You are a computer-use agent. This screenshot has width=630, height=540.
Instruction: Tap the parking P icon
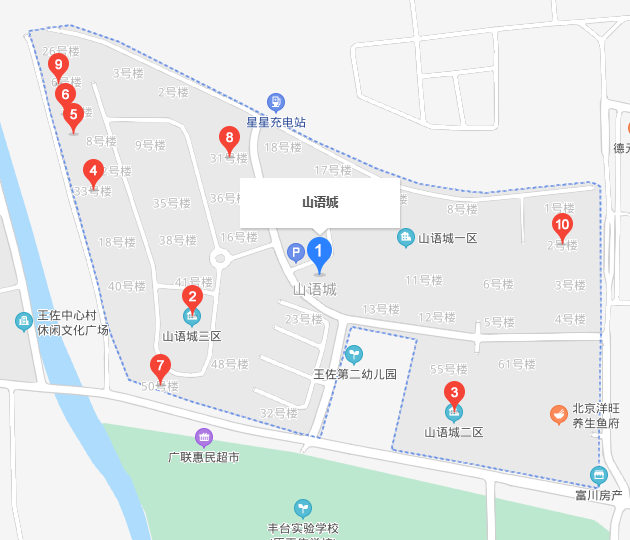pyautogui.click(x=296, y=252)
